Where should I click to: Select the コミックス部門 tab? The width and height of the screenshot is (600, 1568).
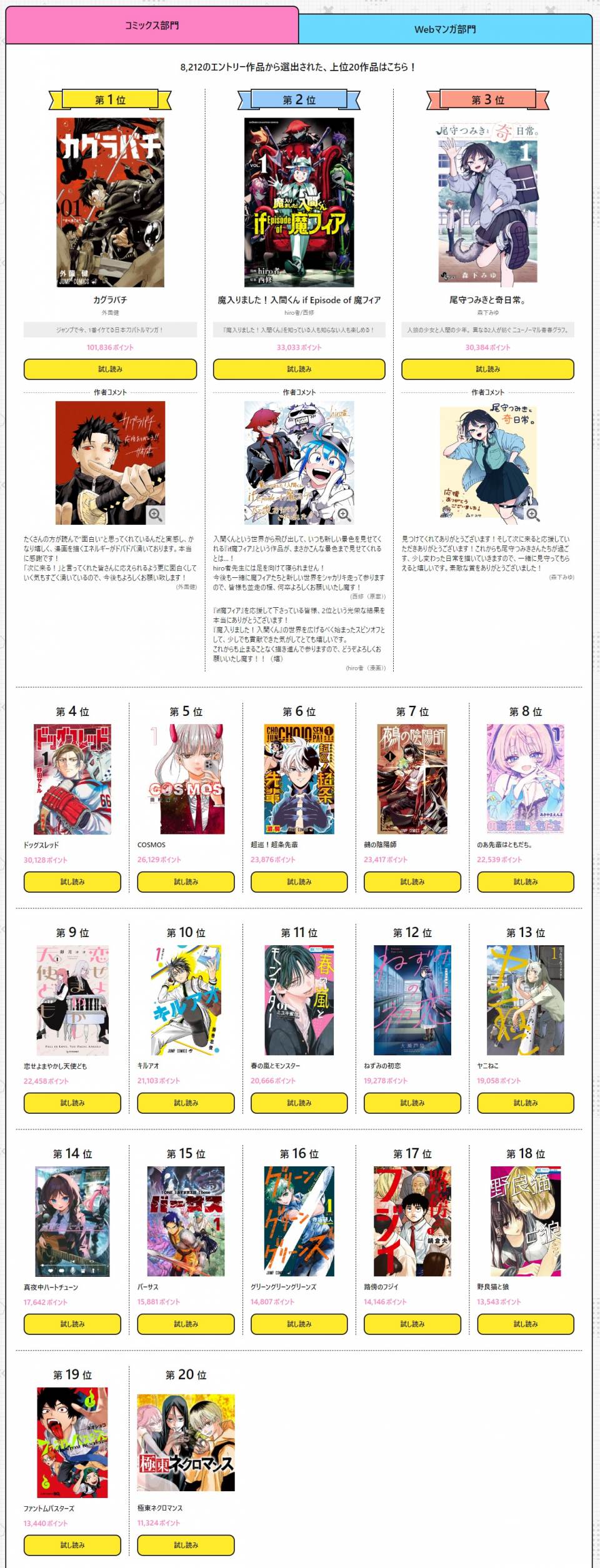(x=152, y=26)
